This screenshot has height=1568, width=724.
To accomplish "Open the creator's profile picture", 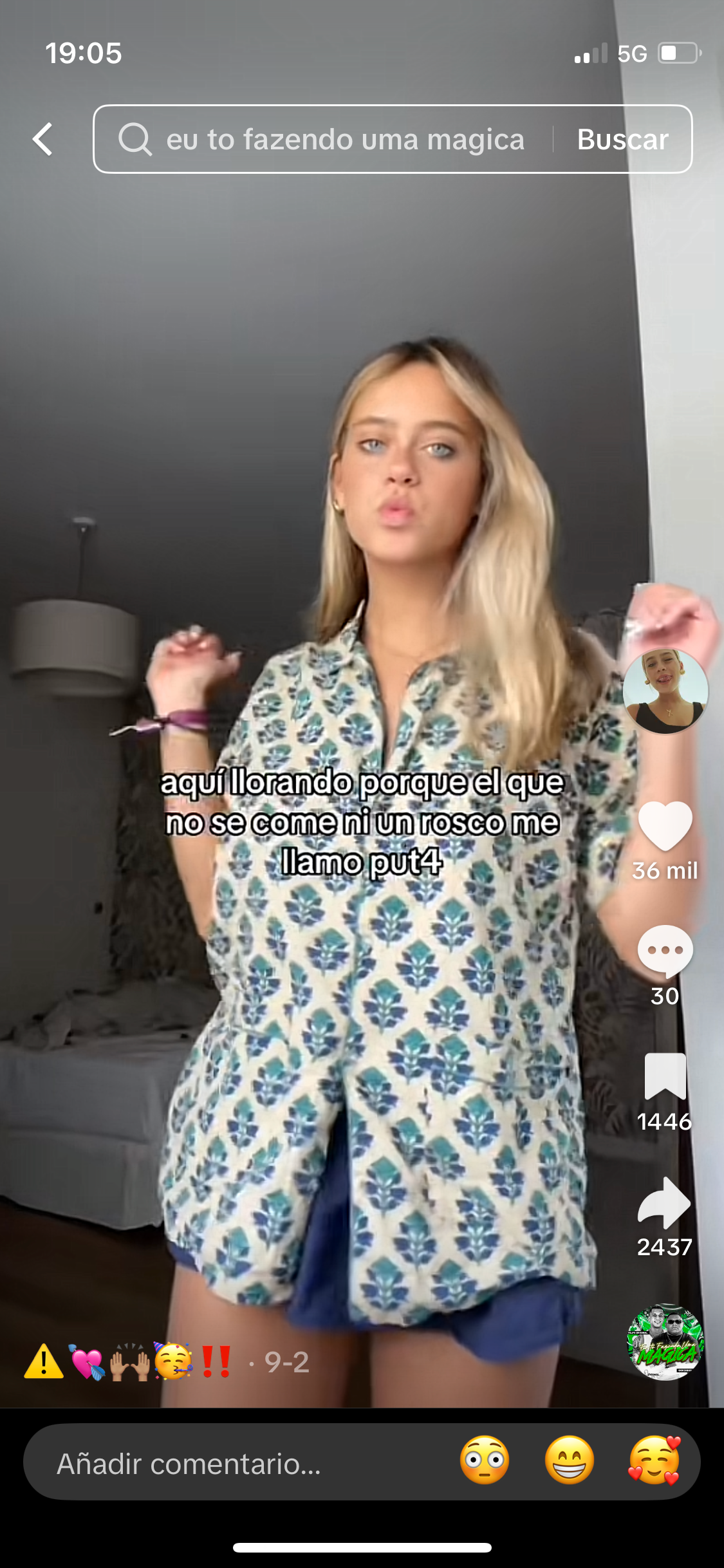I will click(665, 691).
